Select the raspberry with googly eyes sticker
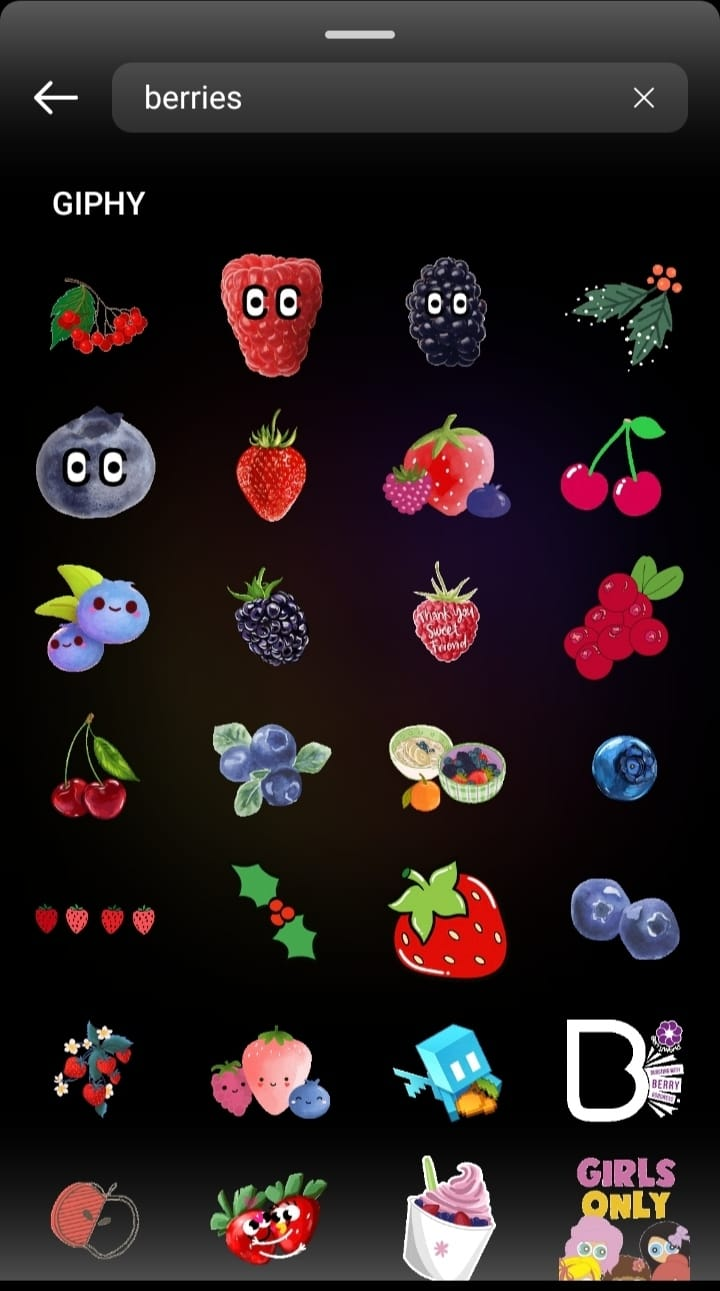The image size is (720, 1291). [x=271, y=314]
